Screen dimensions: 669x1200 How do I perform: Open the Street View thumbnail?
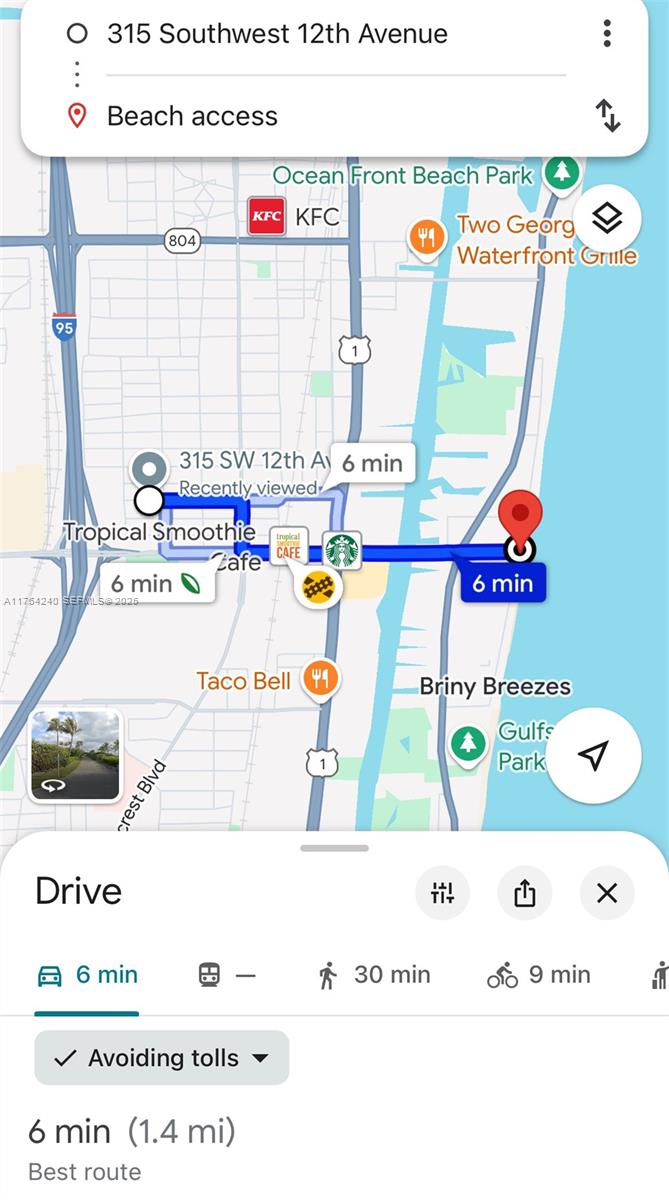coord(76,755)
